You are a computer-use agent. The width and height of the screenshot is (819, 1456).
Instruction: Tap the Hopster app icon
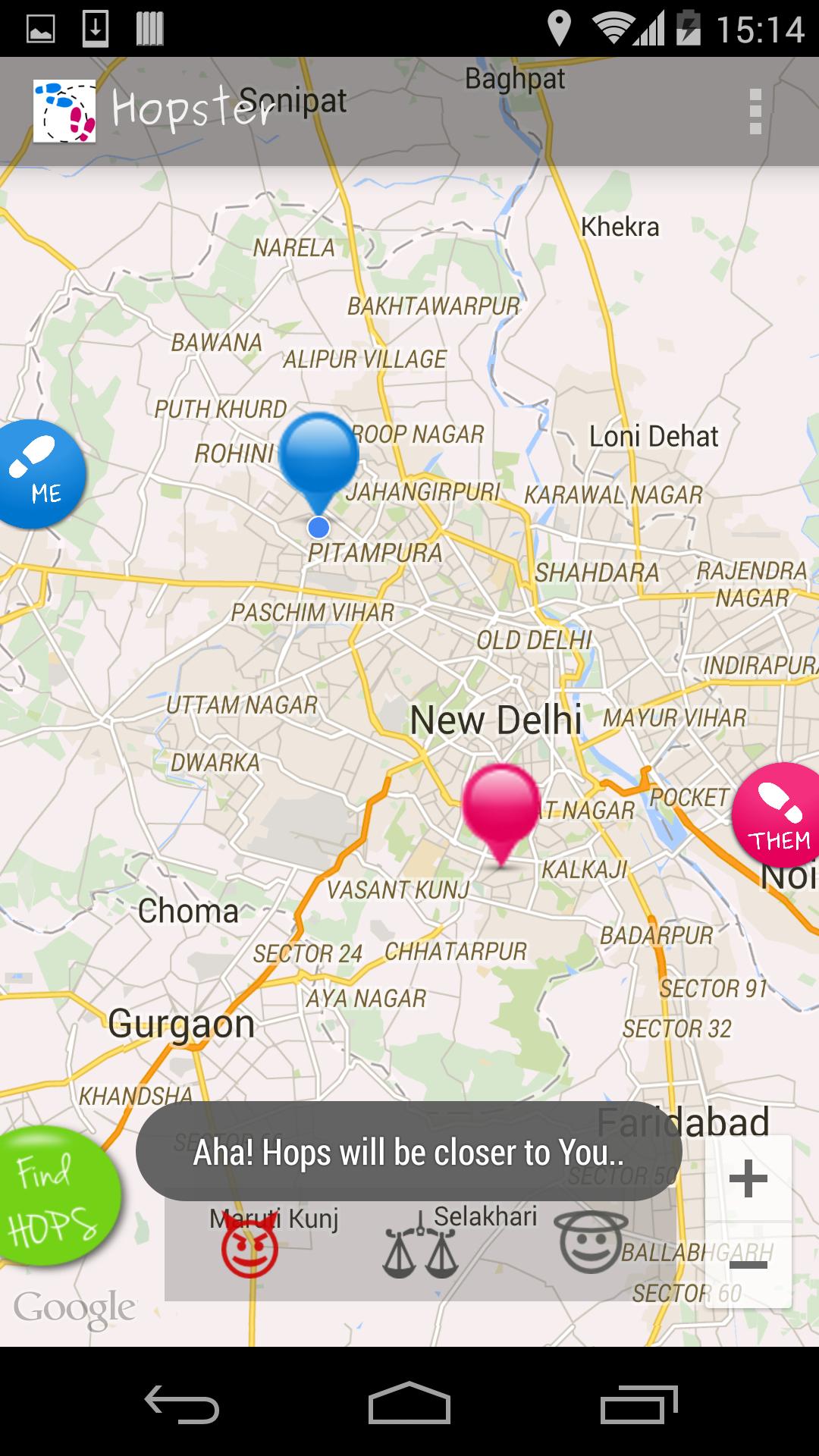coord(64,111)
